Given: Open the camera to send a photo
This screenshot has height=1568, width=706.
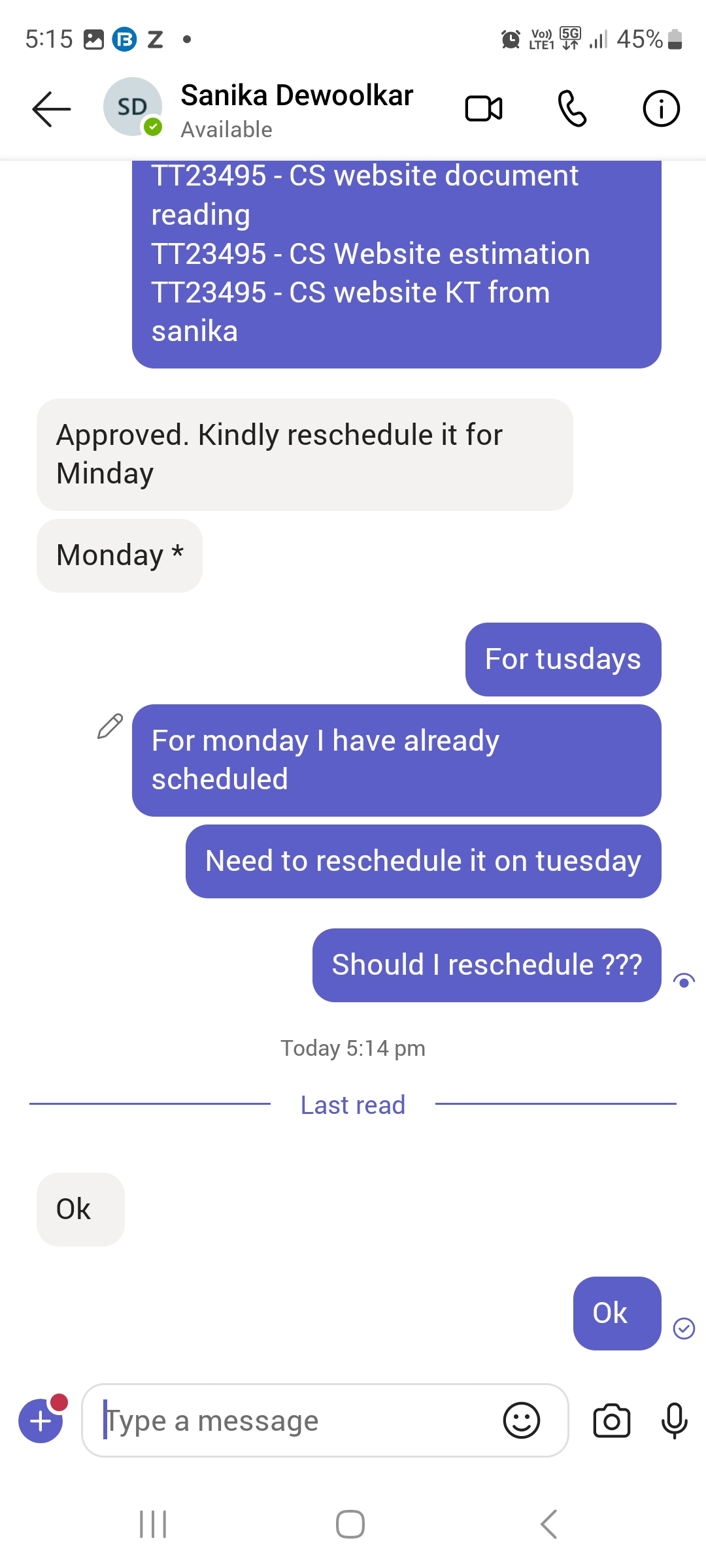Looking at the screenshot, I should [612, 1420].
